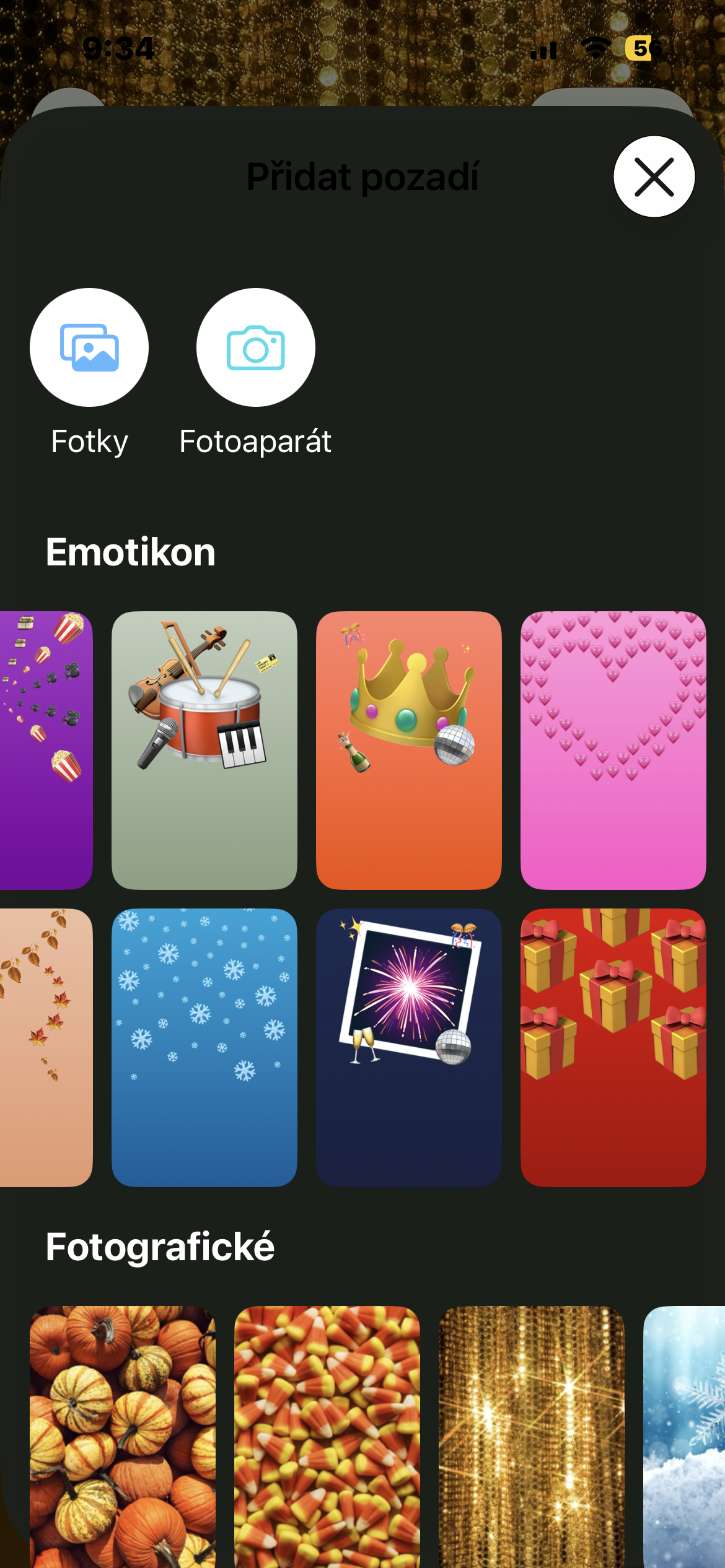
Task: Select the snowy winter photographic background
Action: tap(684, 1437)
